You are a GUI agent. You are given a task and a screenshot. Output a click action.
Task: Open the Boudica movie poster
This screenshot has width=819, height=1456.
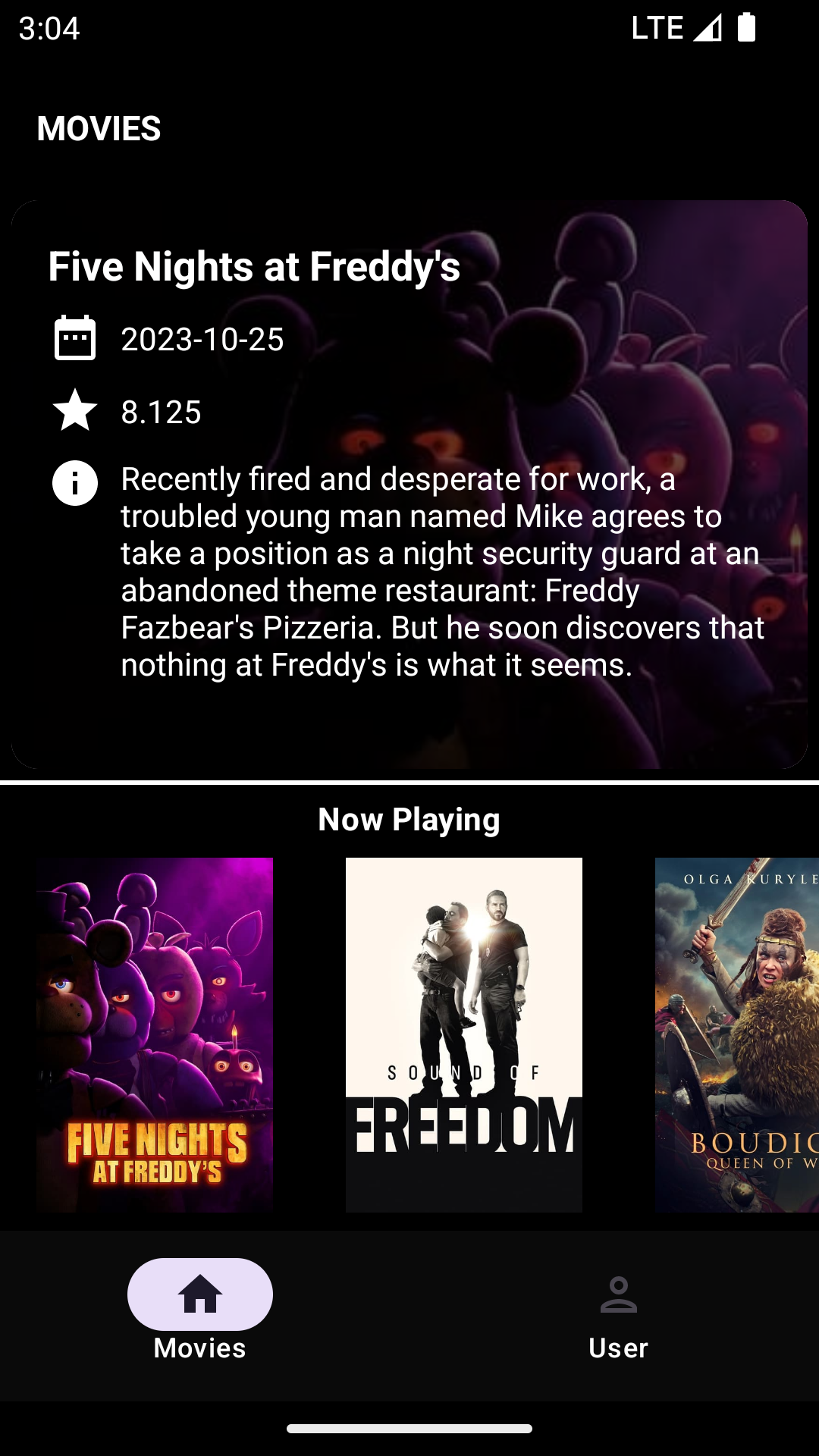[737, 1034]
